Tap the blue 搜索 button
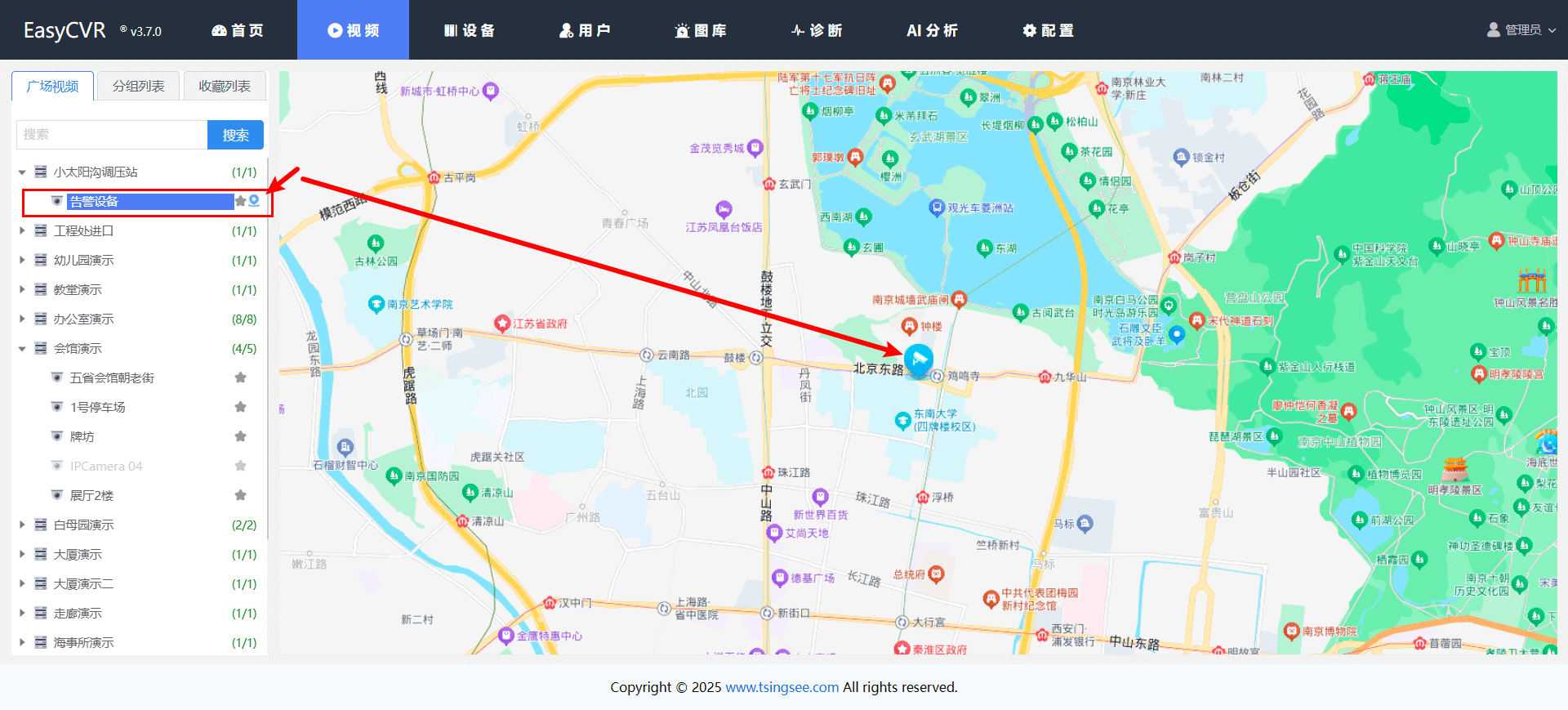This screenshot has height=710, width=1568. pyautogui.click(x=235, y=135)
